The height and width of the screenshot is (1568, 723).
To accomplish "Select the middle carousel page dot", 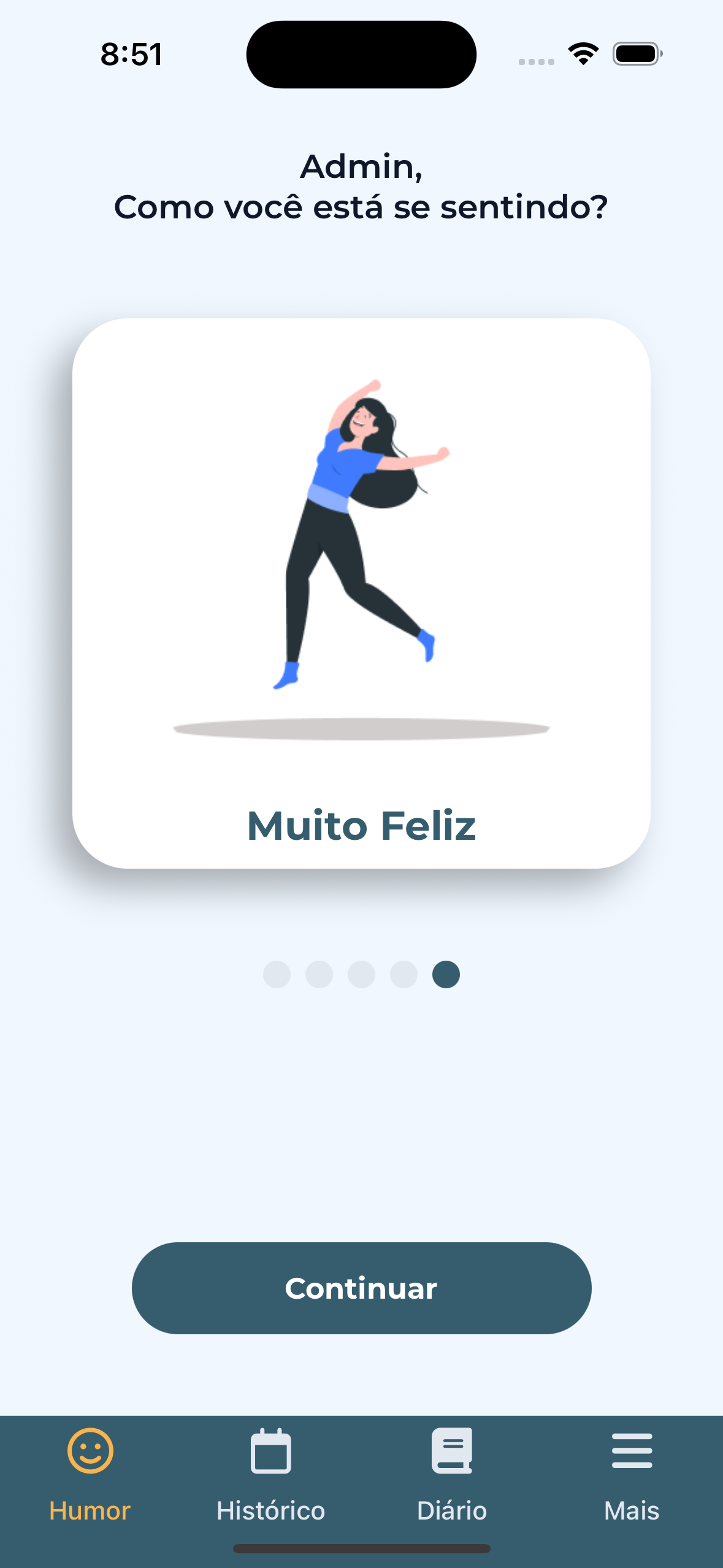I will click(361, 974).
